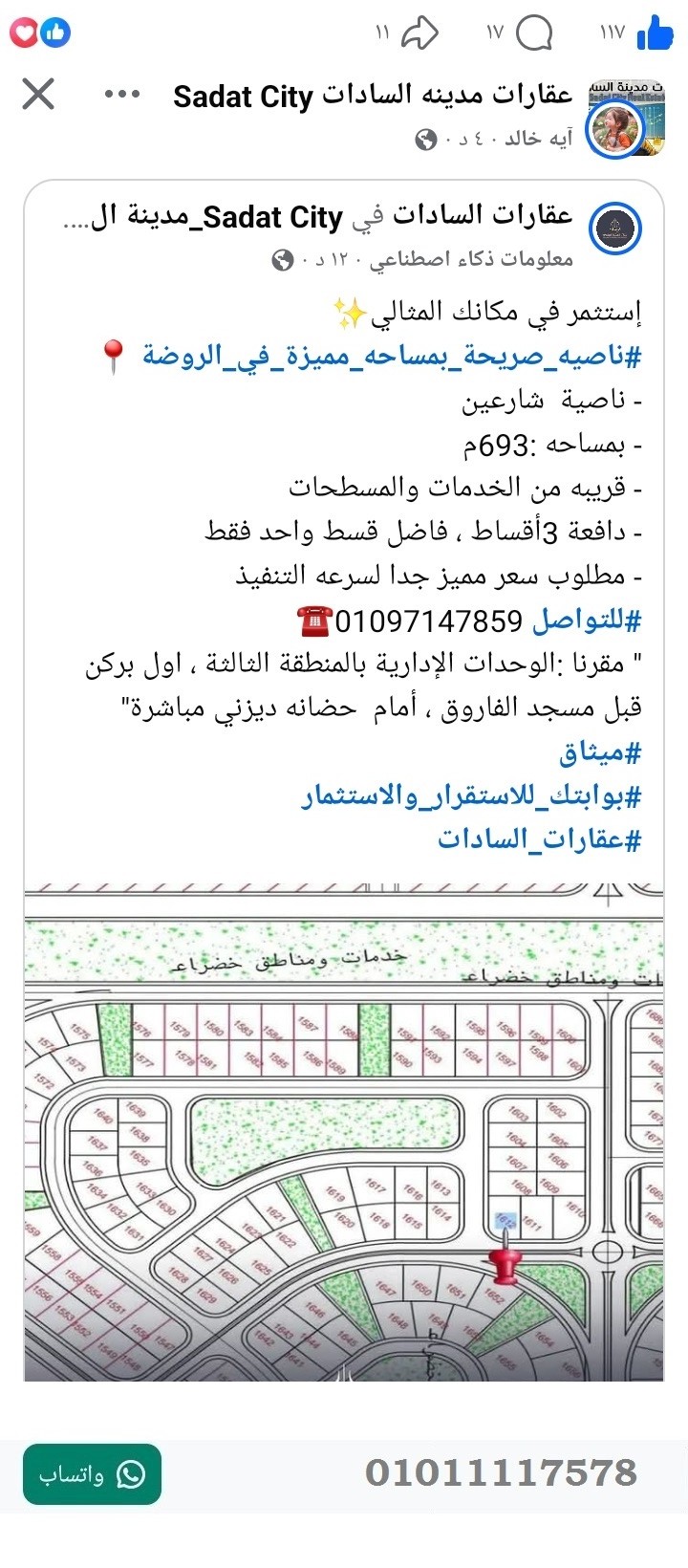Share the post using the arrow icon
Screen dimensions: 688x1568
point(420,32)
